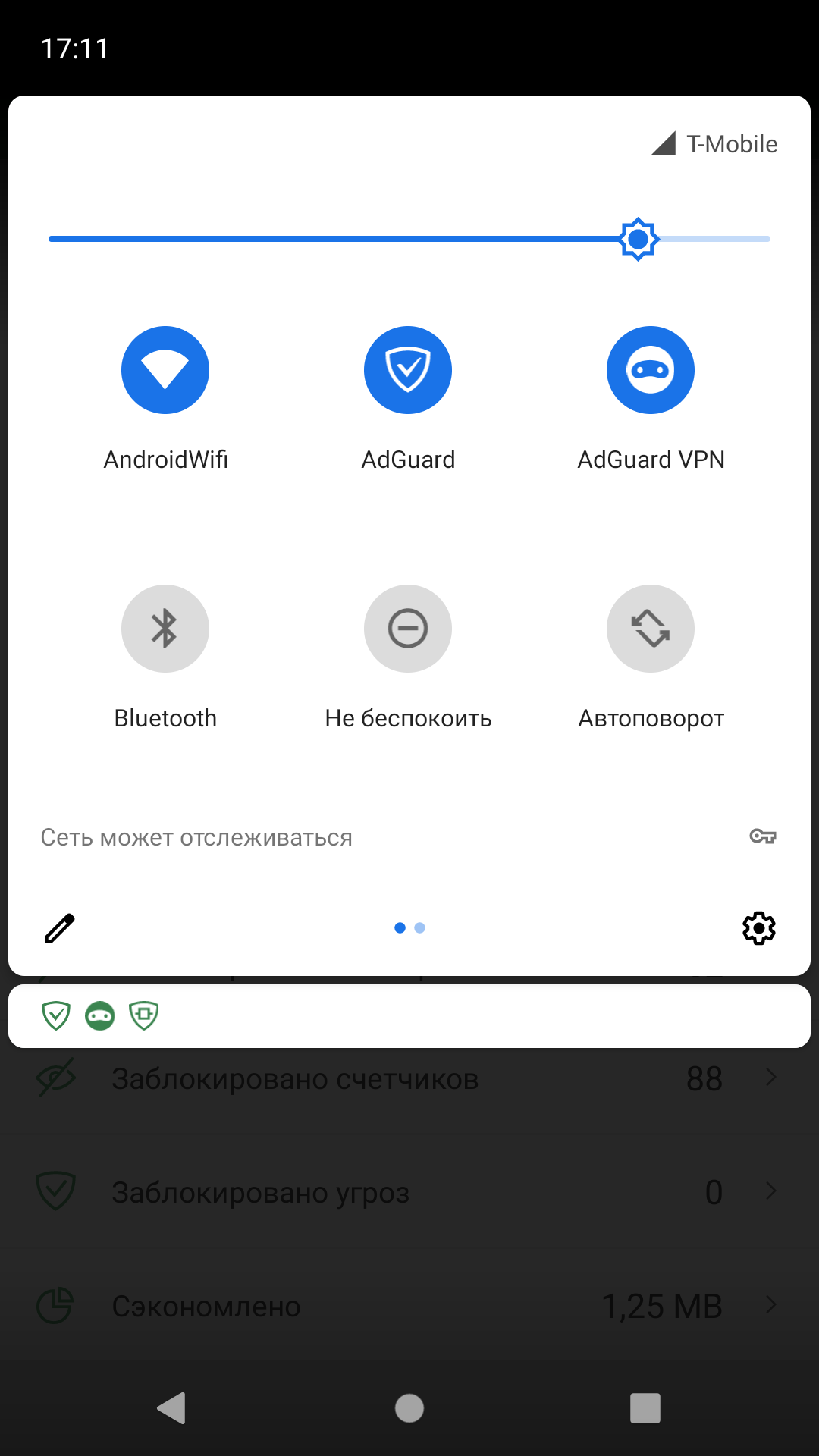Tap the back button in navigation bar
This screenshot has width=819, height=1456.
click(172, 1408)
